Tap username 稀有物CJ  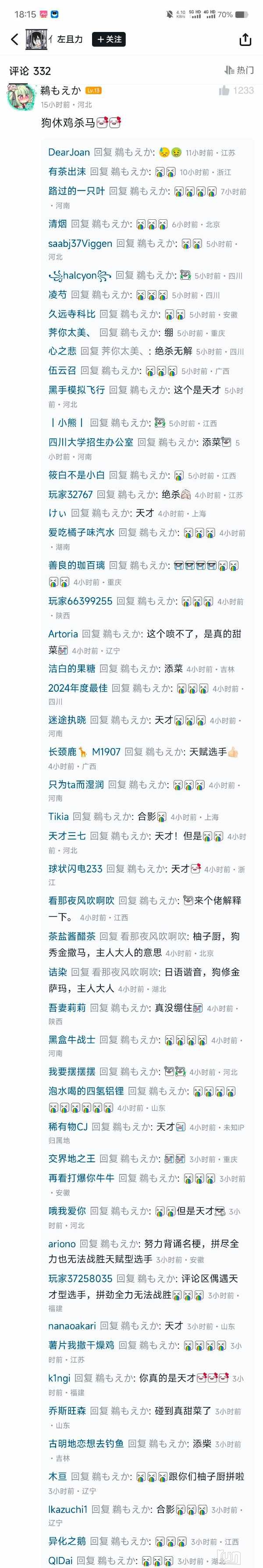pyautogui.click(x=68, y=1127)
